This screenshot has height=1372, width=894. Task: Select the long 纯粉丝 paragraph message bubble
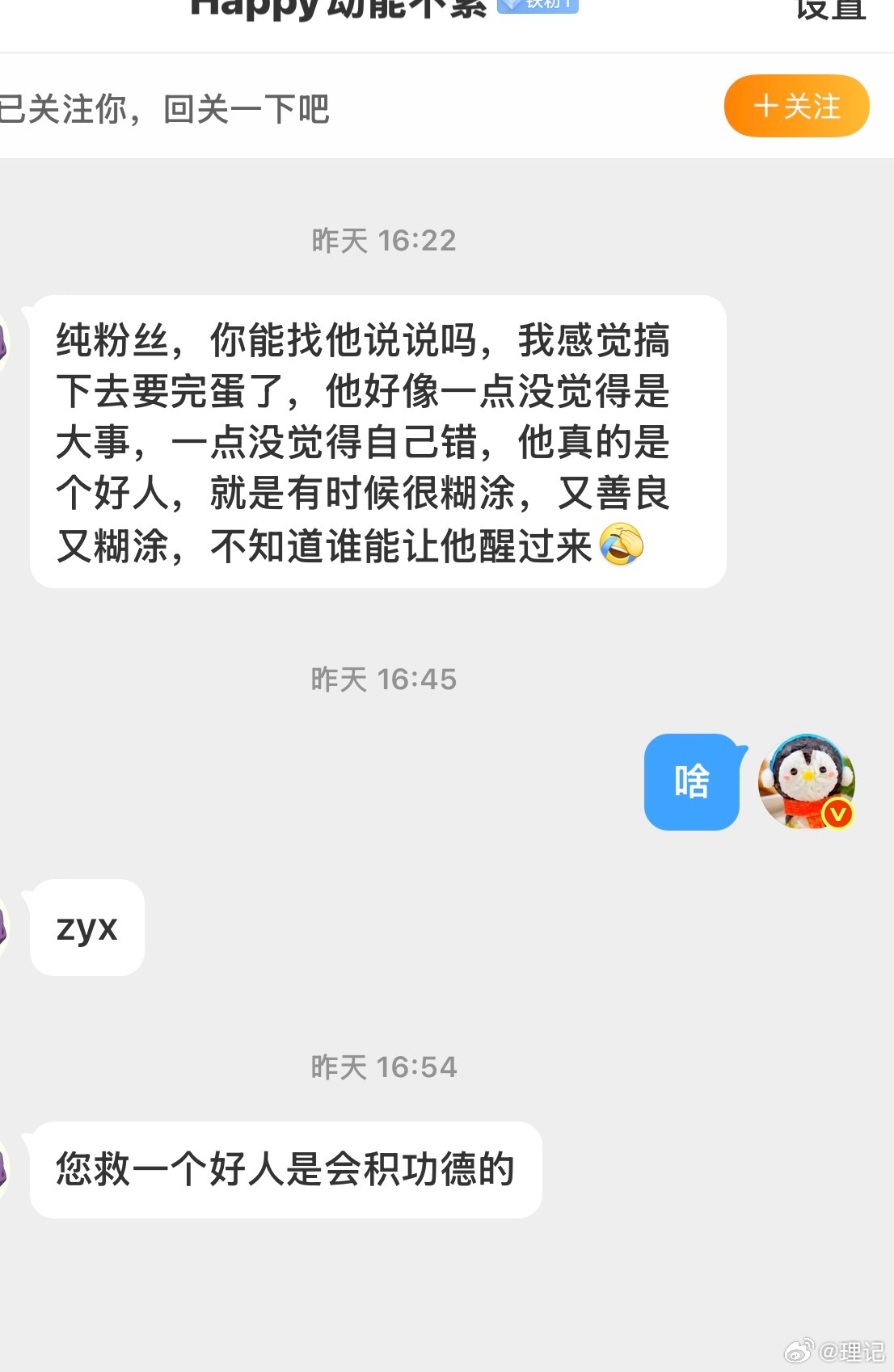376,440
